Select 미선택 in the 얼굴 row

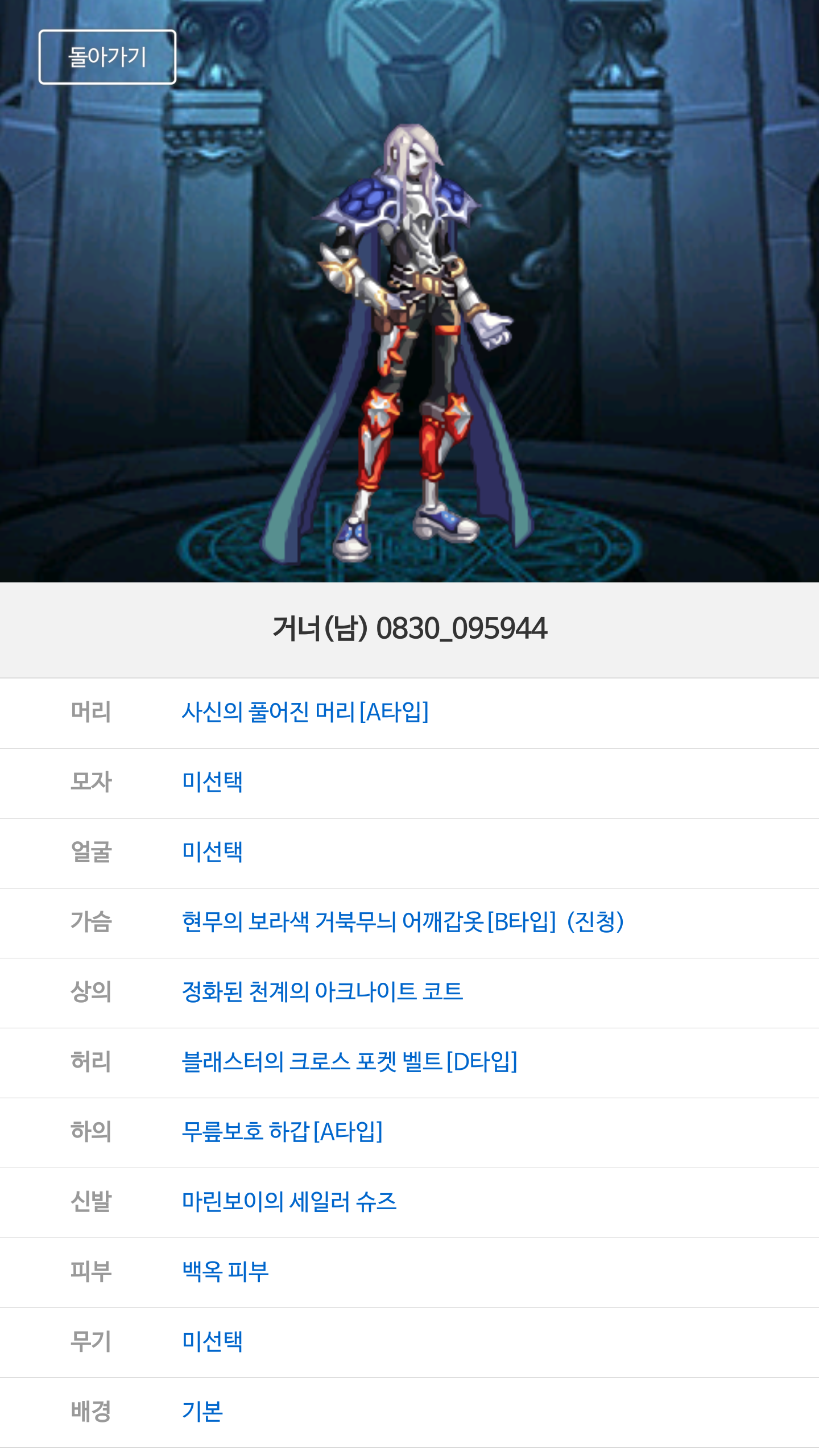pos(212,852)
